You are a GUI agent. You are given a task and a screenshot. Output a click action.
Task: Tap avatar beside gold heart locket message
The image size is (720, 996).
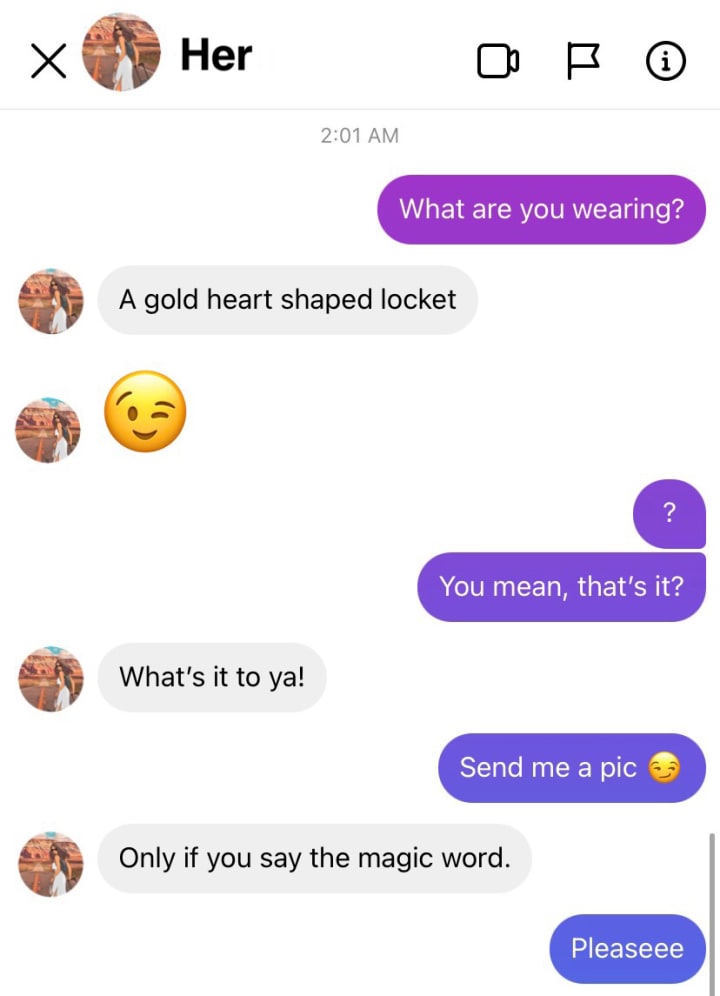click(x=51, y=301)
